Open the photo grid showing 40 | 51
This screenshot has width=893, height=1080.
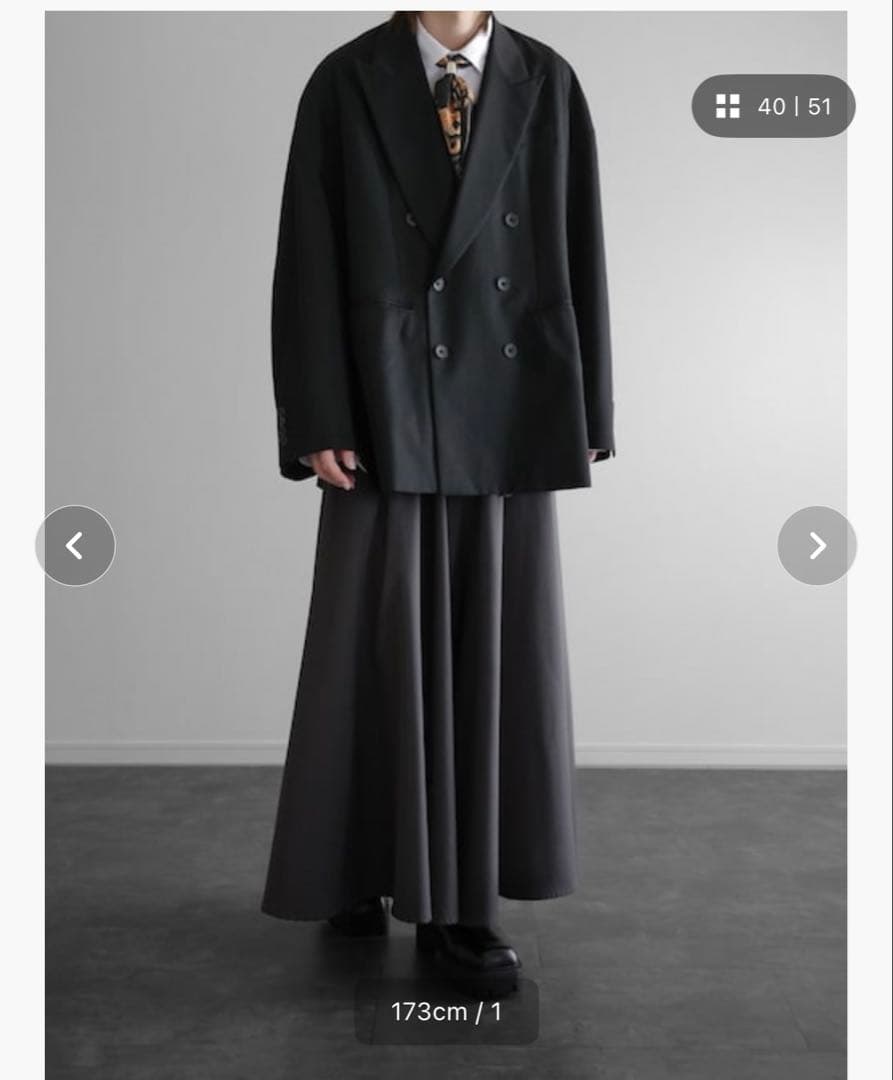(772, 106)
